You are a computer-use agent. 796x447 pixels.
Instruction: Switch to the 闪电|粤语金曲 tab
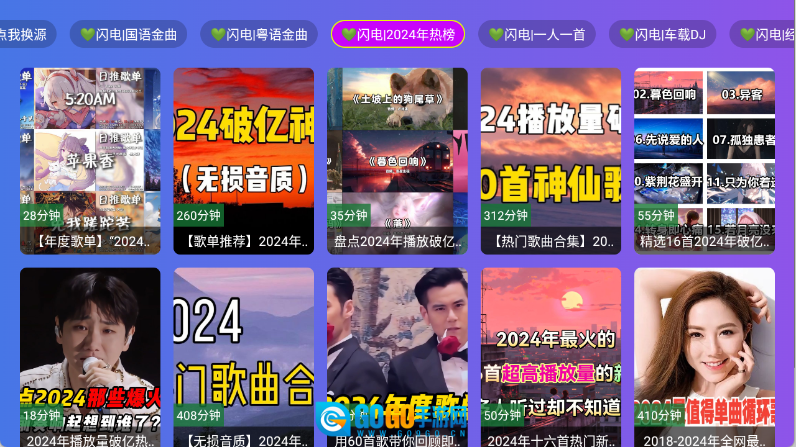pyautogui.click(x=261, y=34)
